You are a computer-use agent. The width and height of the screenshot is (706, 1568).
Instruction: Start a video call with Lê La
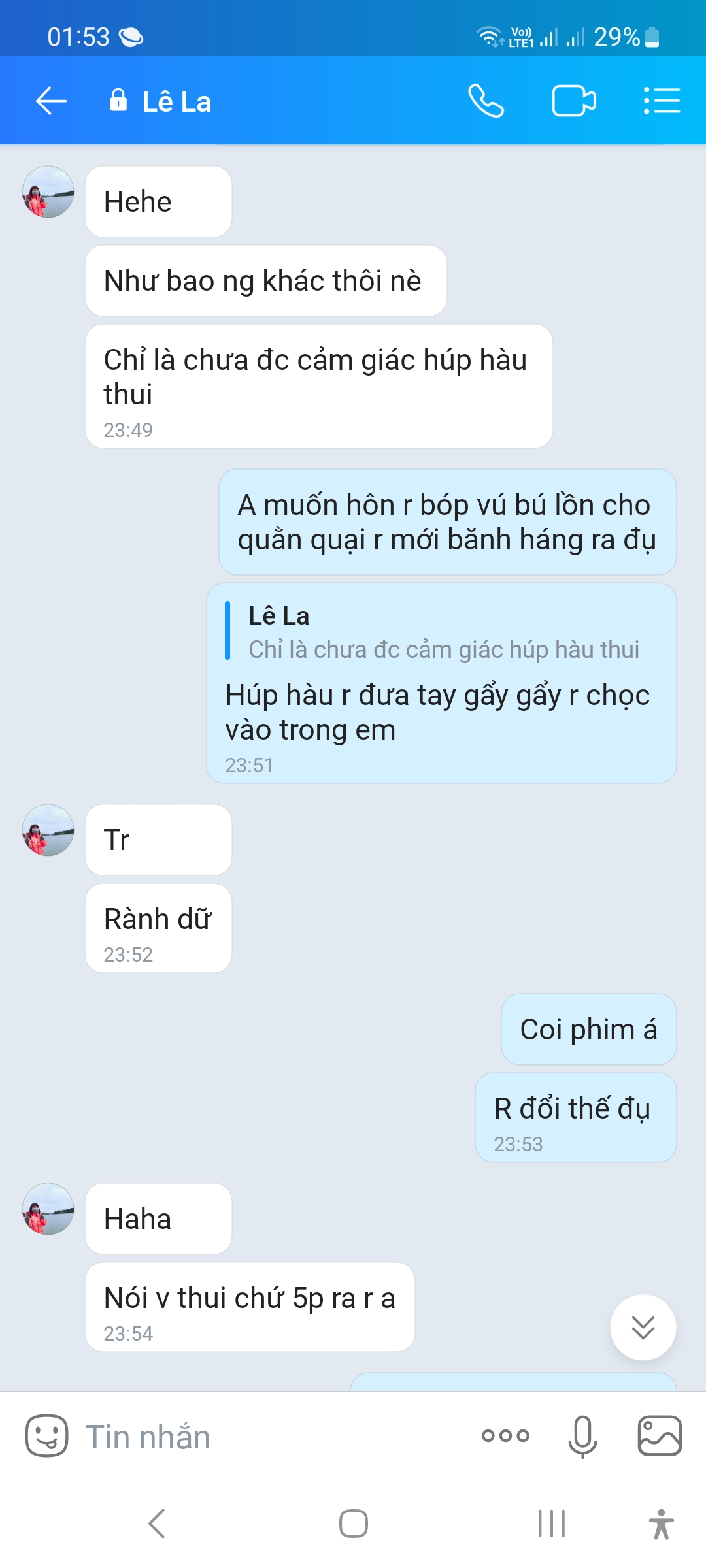click(x=574, y=101)
